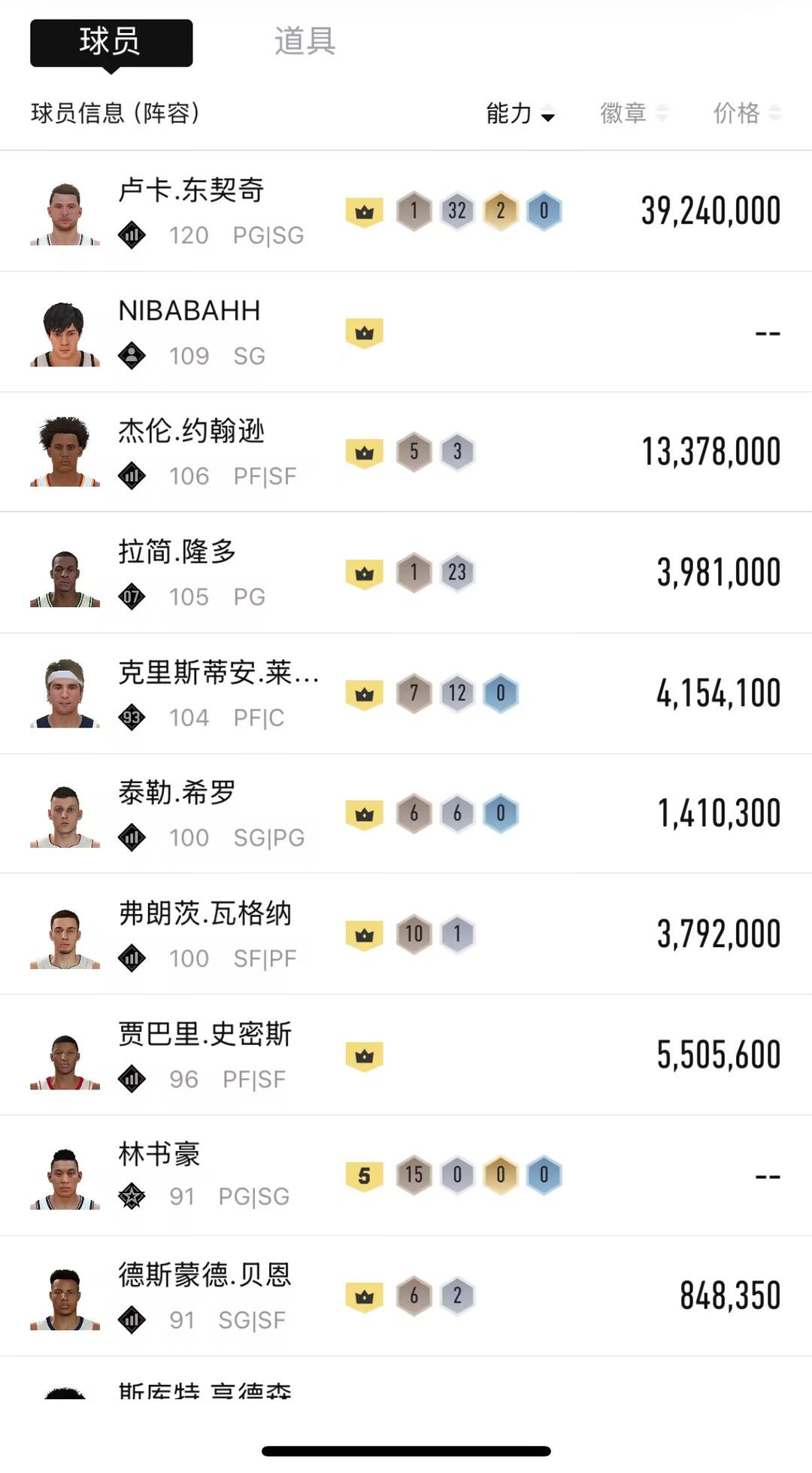
Task: View 林书豪 player details
Action: tap(159, 1155)
